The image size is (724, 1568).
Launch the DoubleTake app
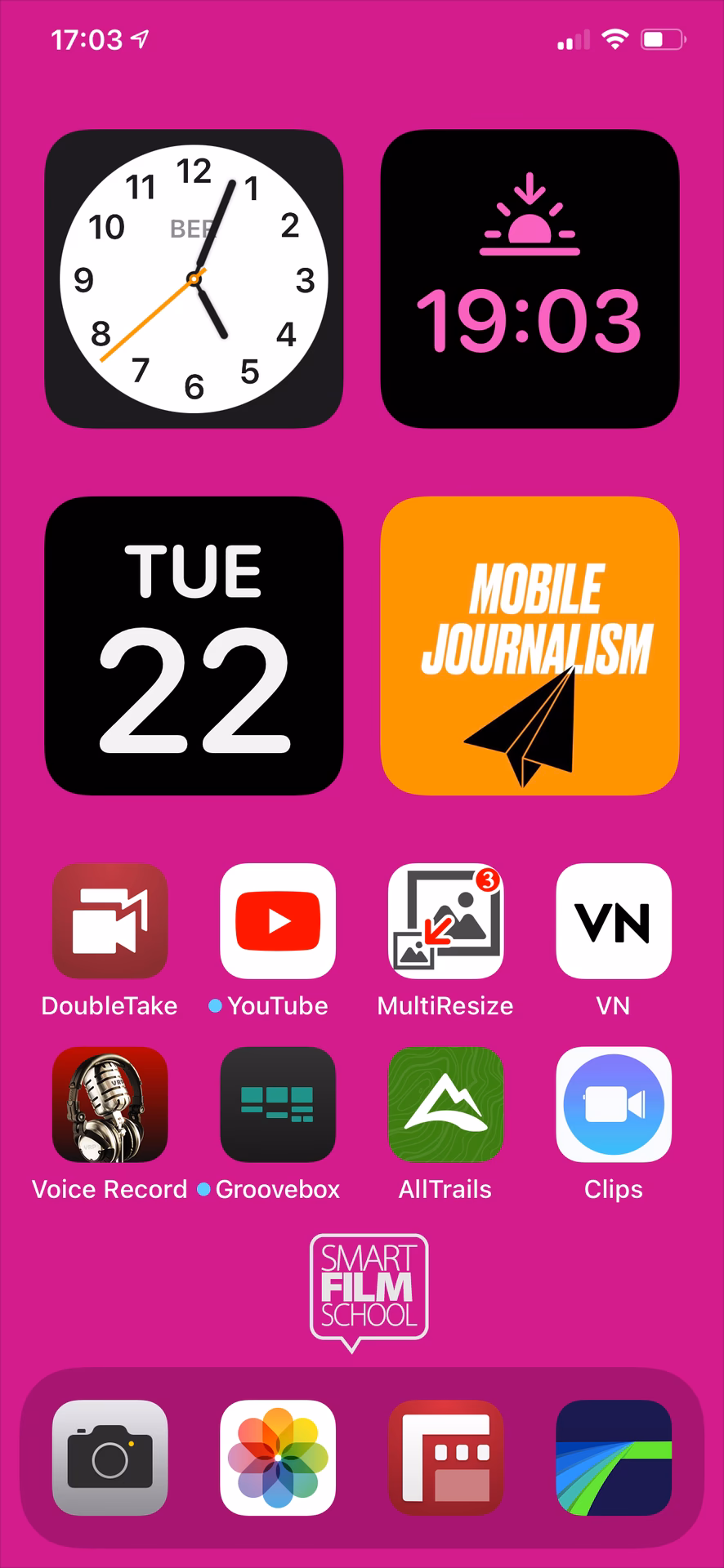(109, 921)
